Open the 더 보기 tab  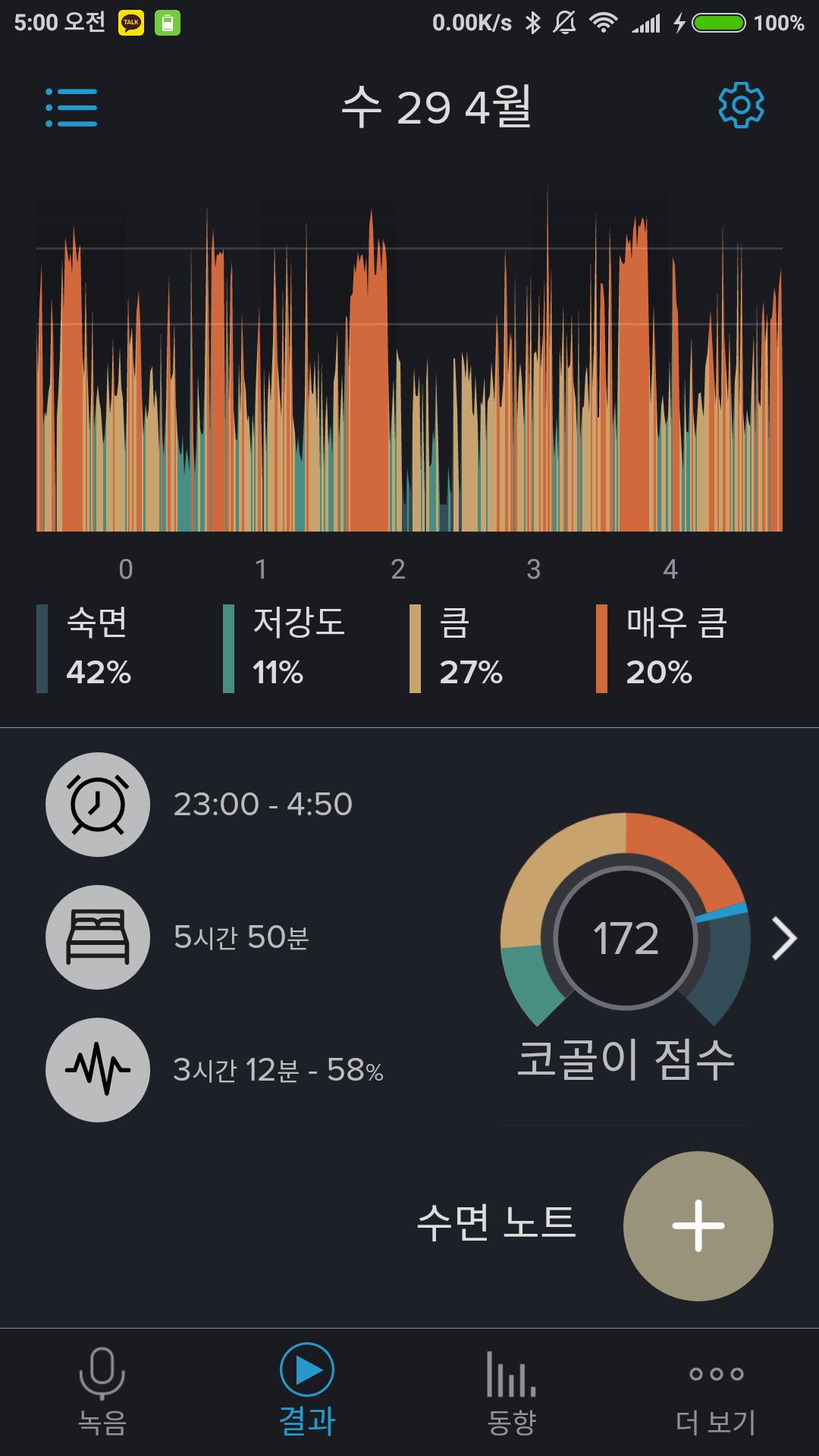[x=716, y=1392]
